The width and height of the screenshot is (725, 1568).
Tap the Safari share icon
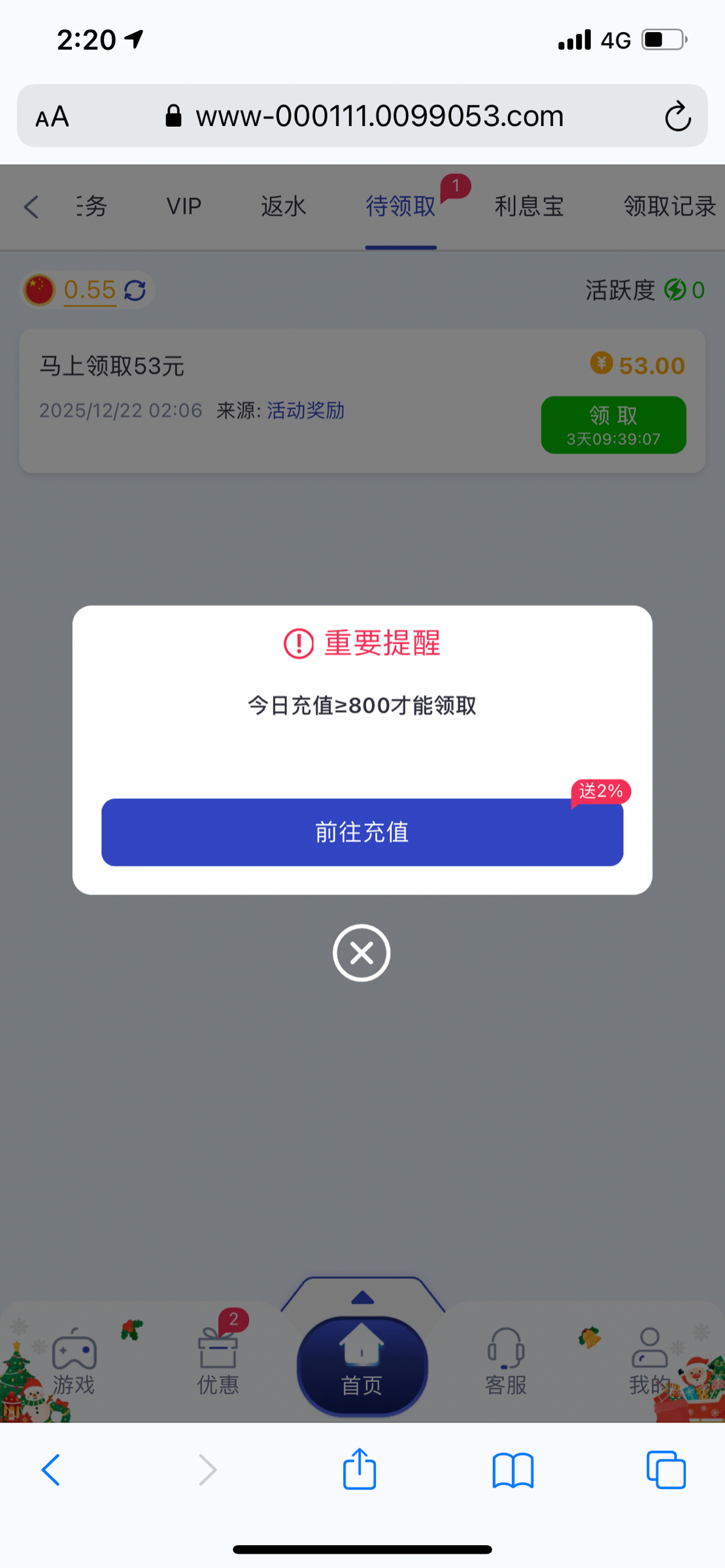coord(360,1470)
